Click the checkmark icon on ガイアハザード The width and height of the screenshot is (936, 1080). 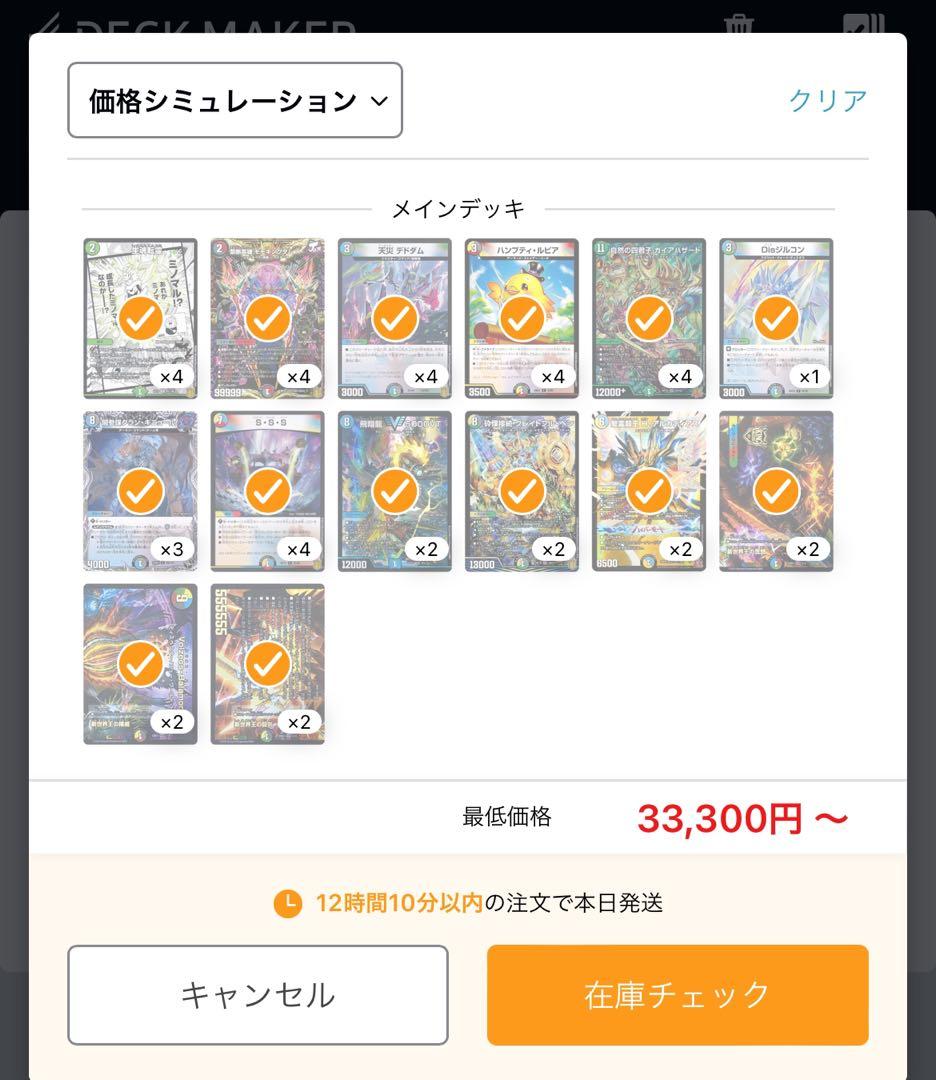tap(647, 318)
